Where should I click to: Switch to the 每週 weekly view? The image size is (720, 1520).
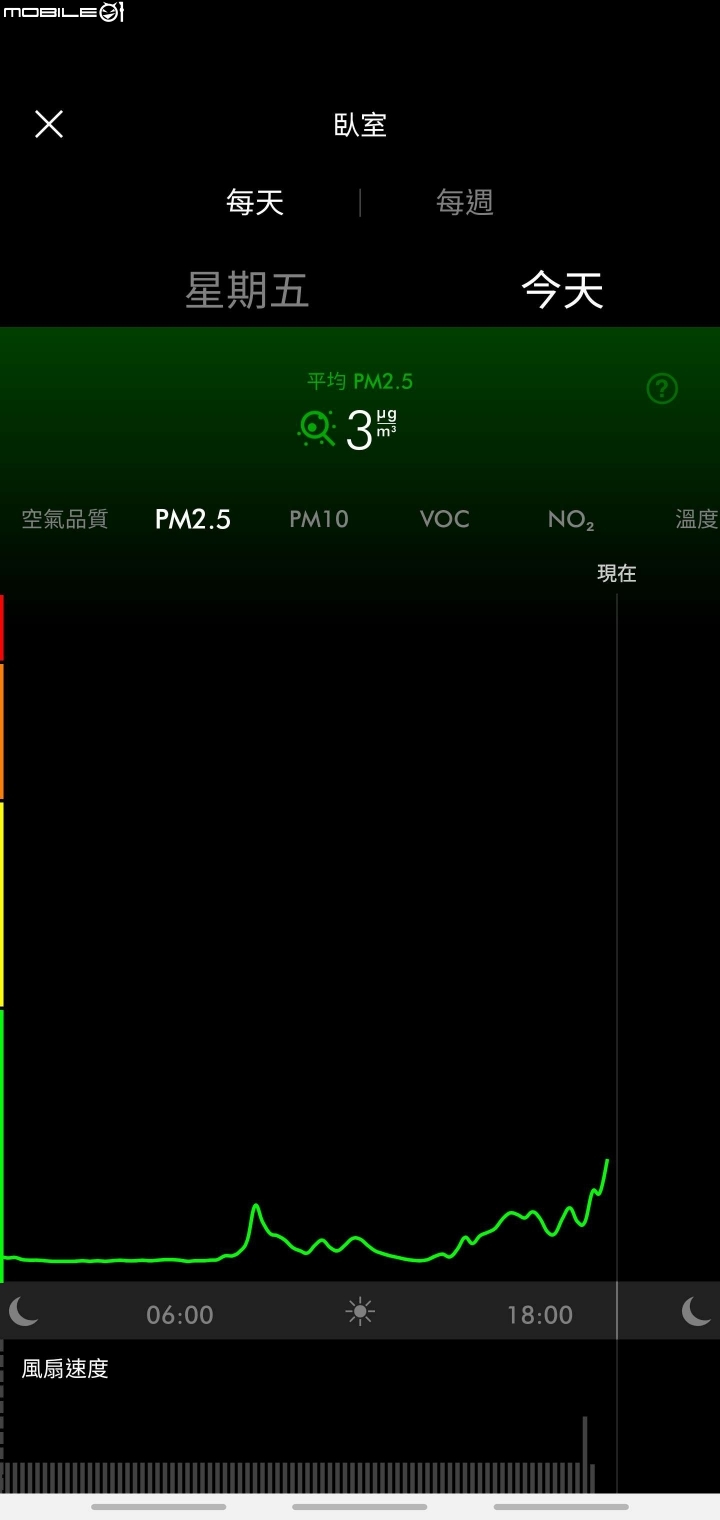tap(465, 203)
